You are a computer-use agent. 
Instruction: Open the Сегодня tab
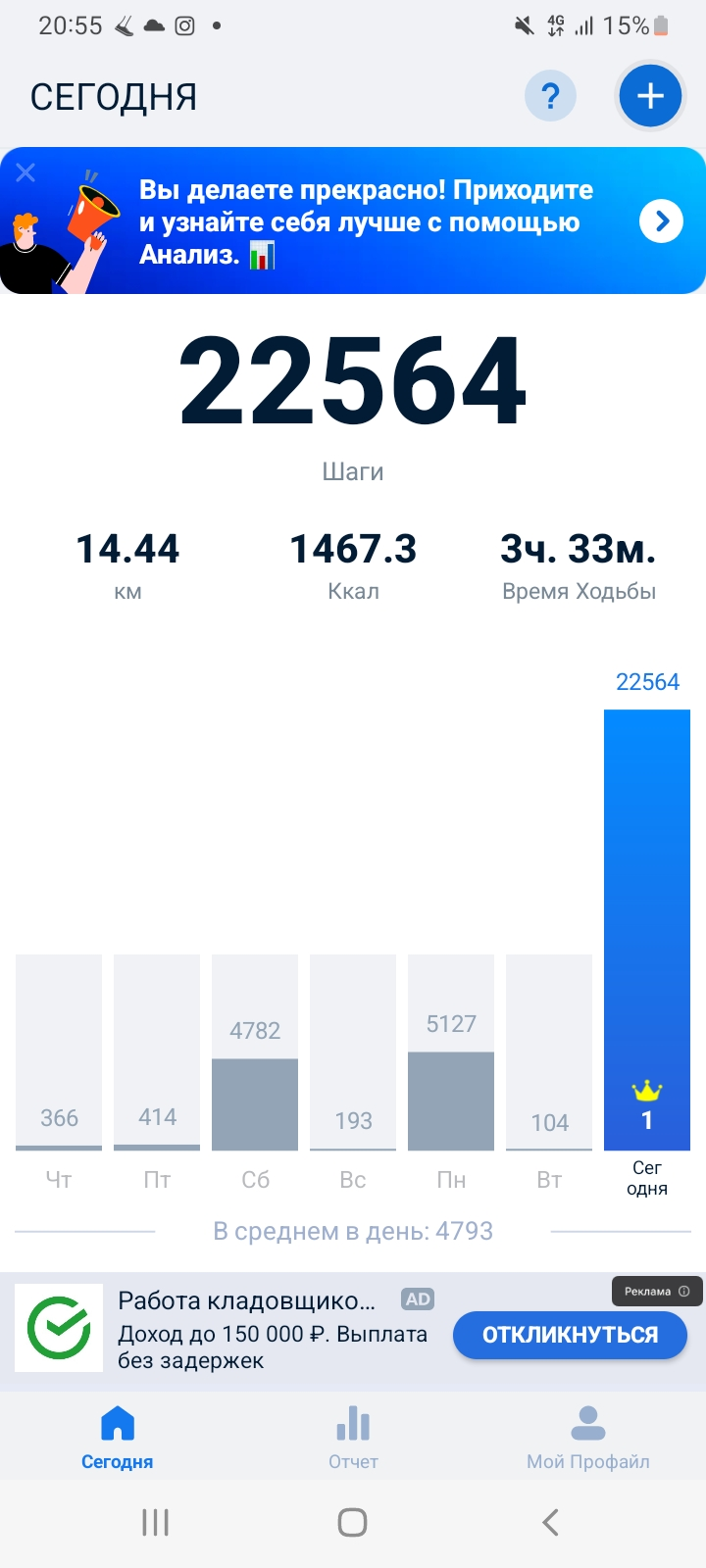coord(118,1437)
